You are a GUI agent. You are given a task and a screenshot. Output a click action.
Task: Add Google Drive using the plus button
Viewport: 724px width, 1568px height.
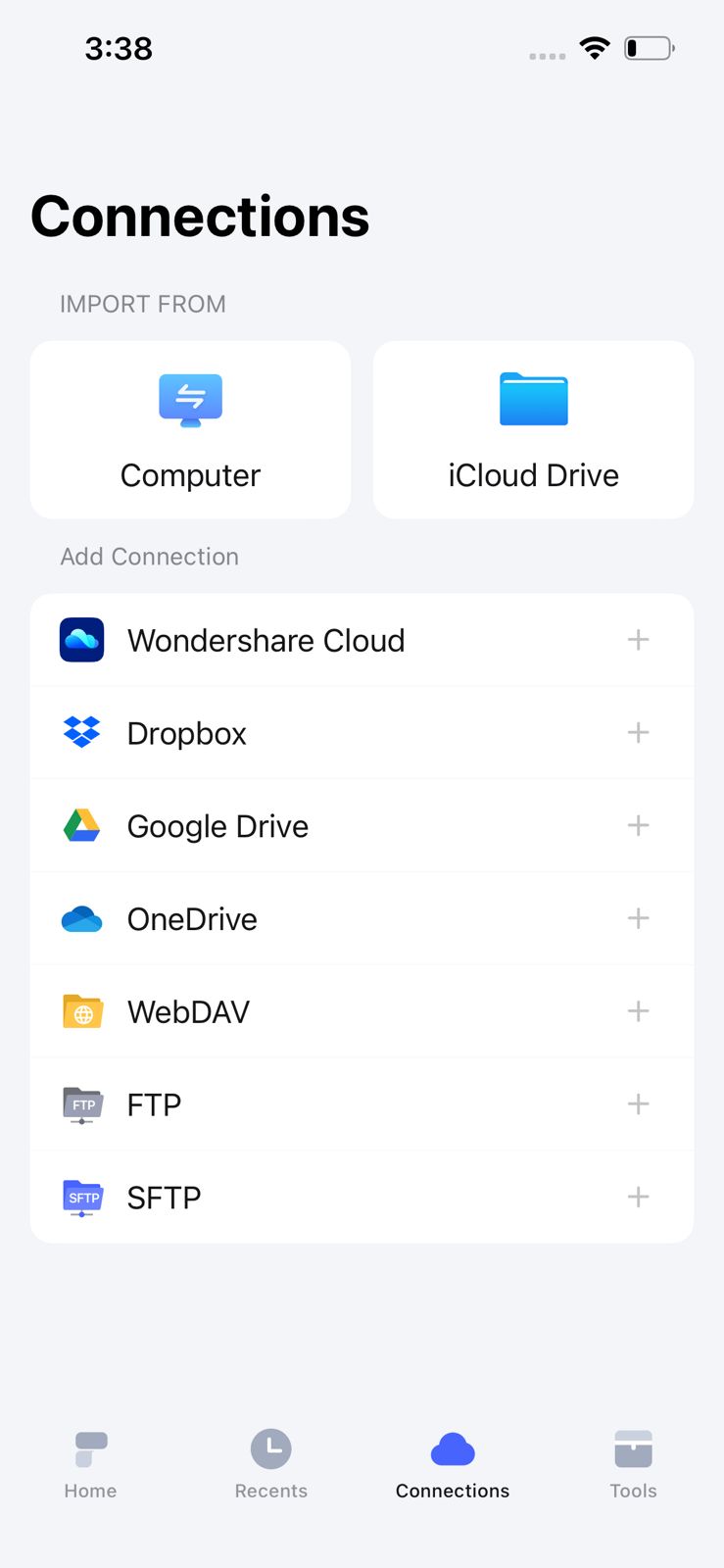(x=638, y=825)
